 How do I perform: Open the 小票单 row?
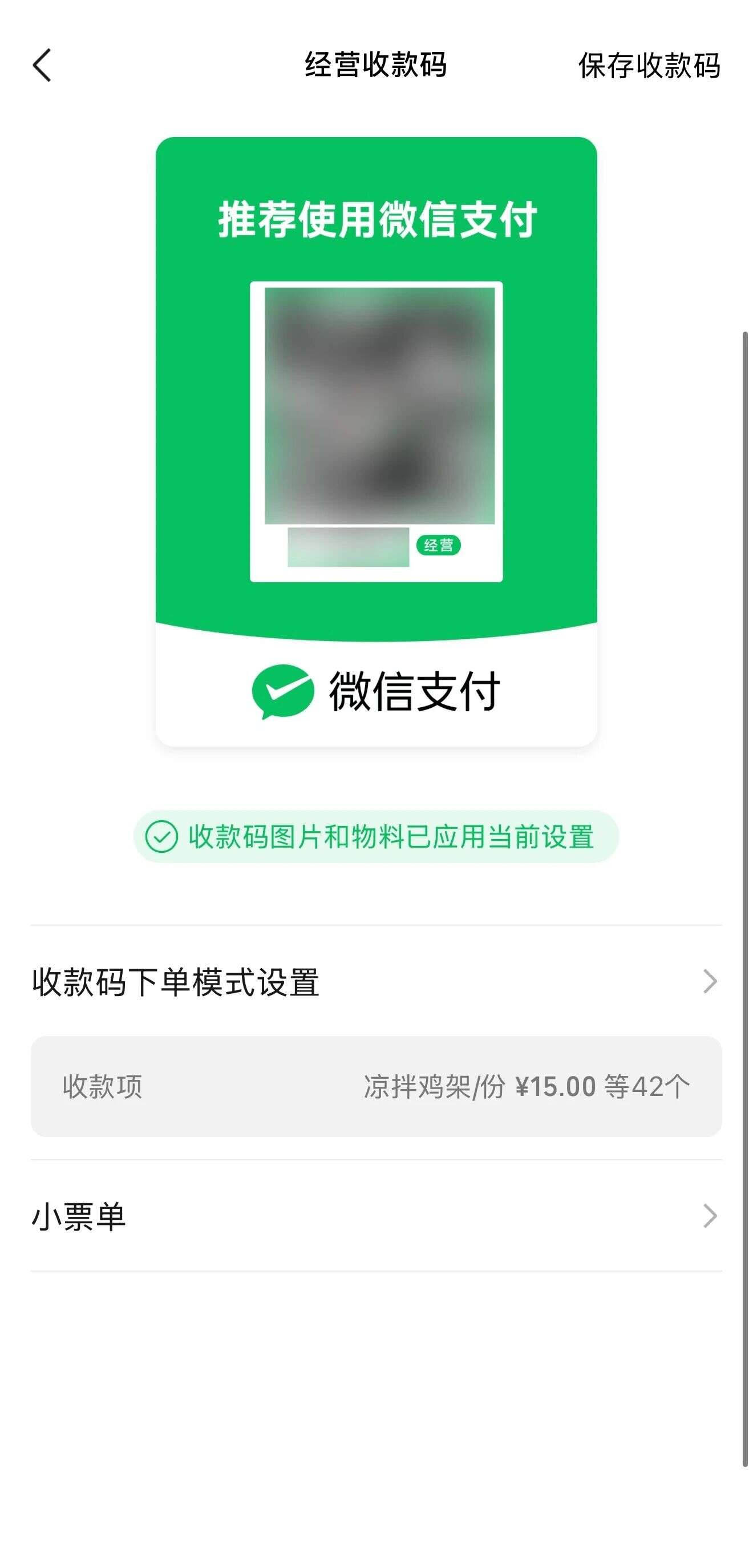[x=375, y=1216]
